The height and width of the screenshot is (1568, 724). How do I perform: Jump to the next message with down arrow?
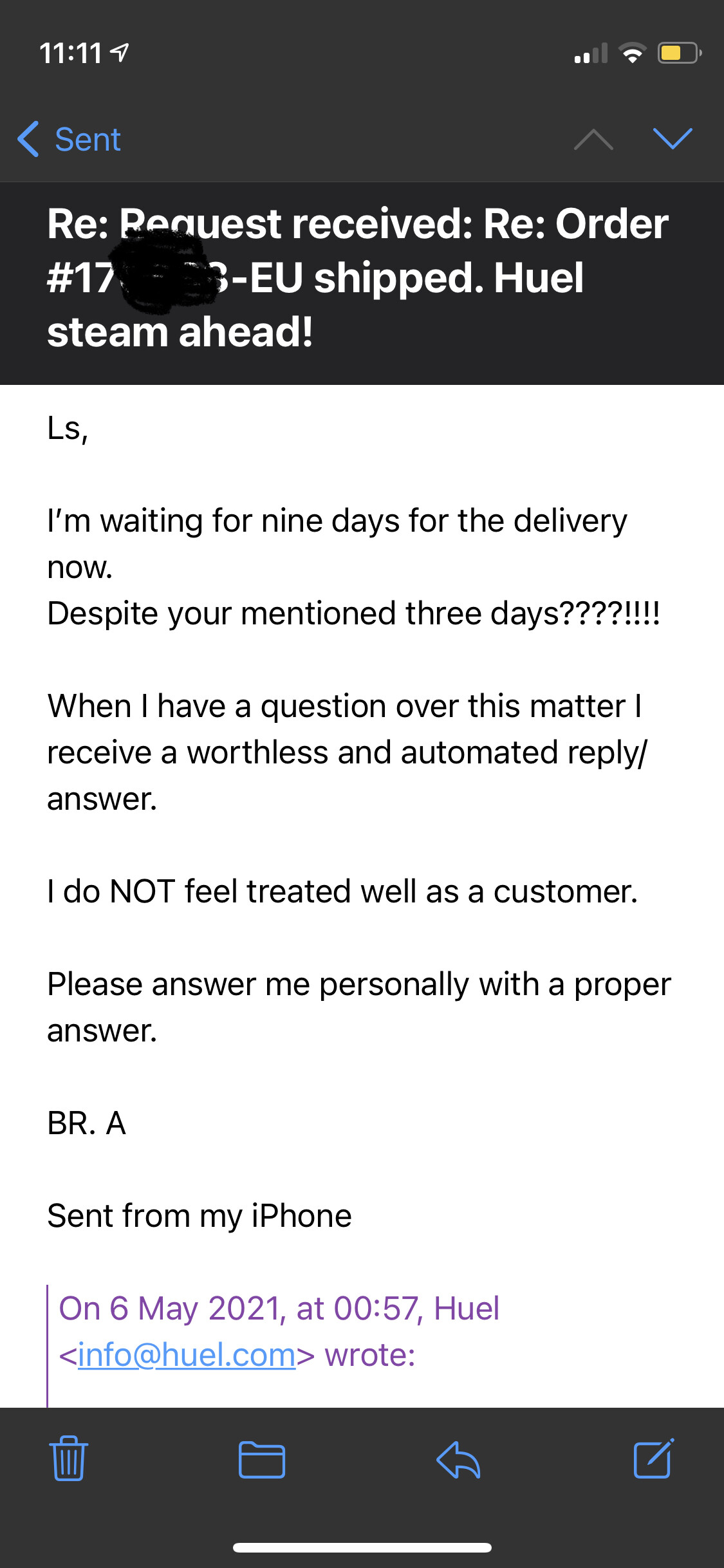coord(673,139)
